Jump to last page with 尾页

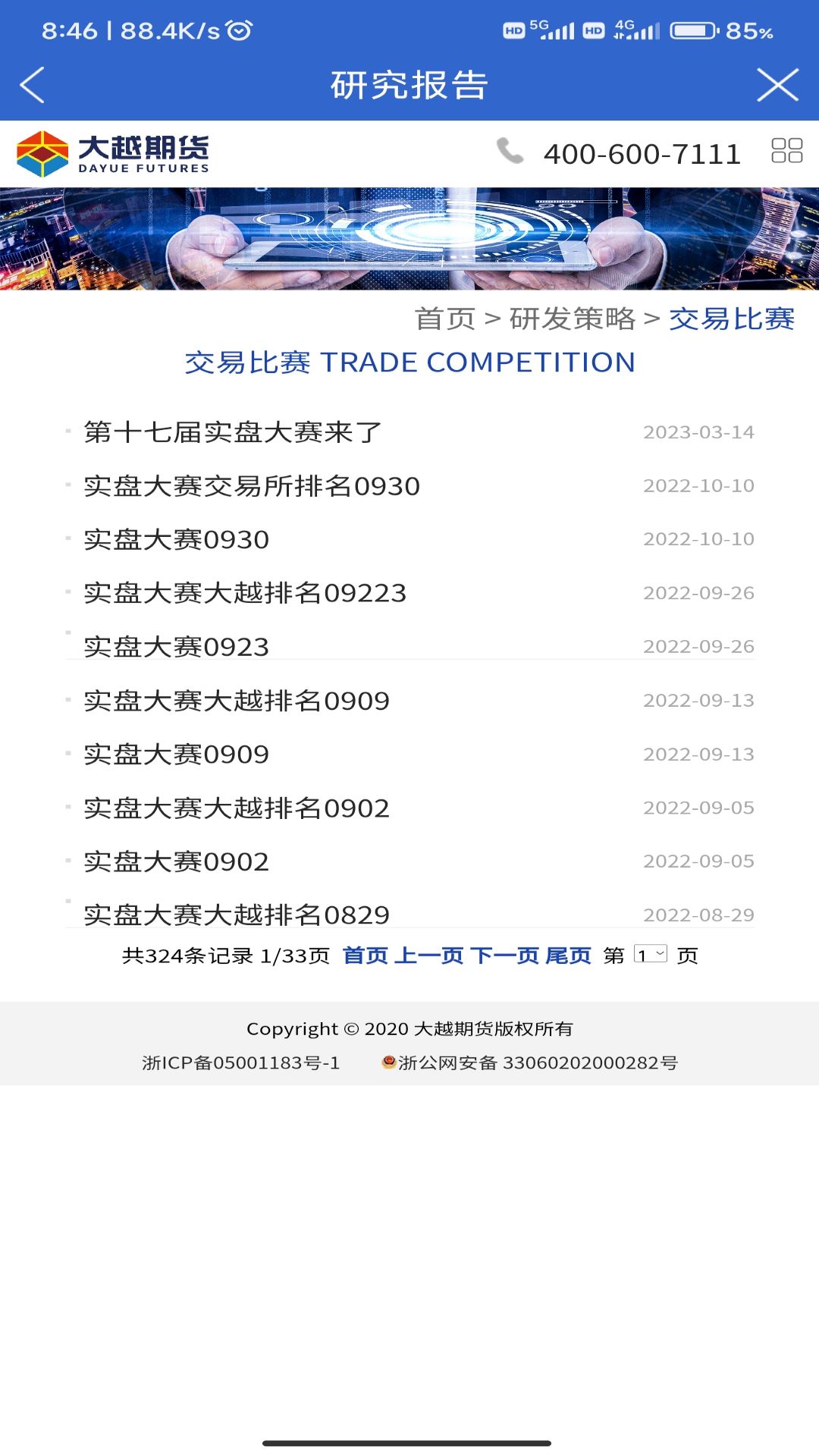tap(568, 955)
